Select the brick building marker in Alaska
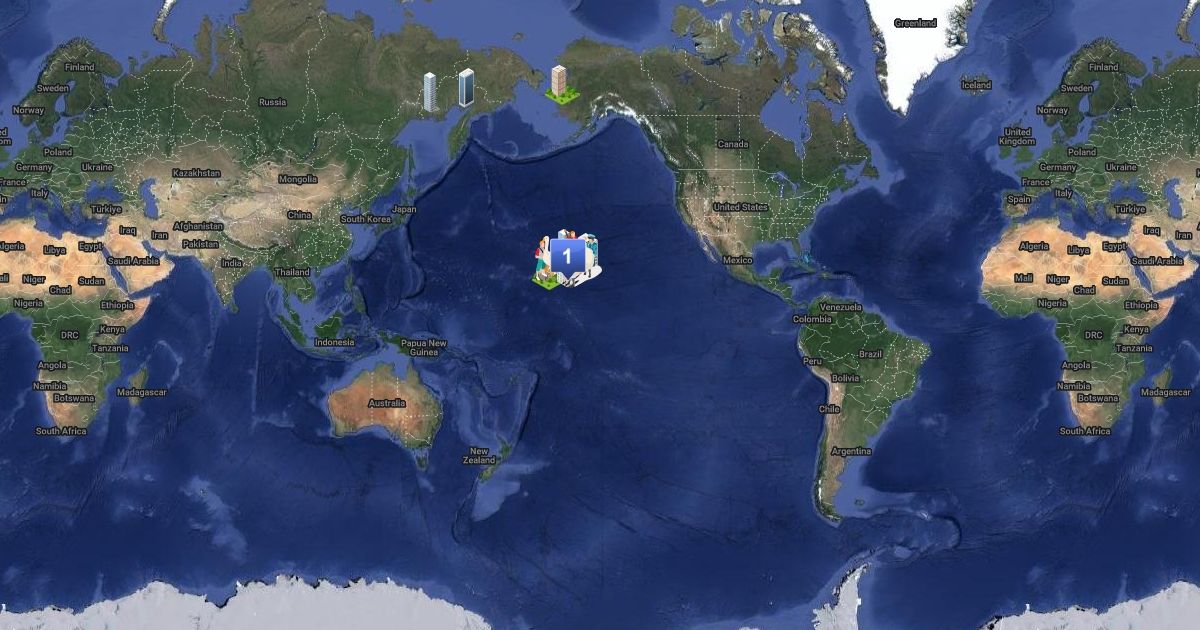The height and width of the screenshot is (630, 1200). point(561,82)
